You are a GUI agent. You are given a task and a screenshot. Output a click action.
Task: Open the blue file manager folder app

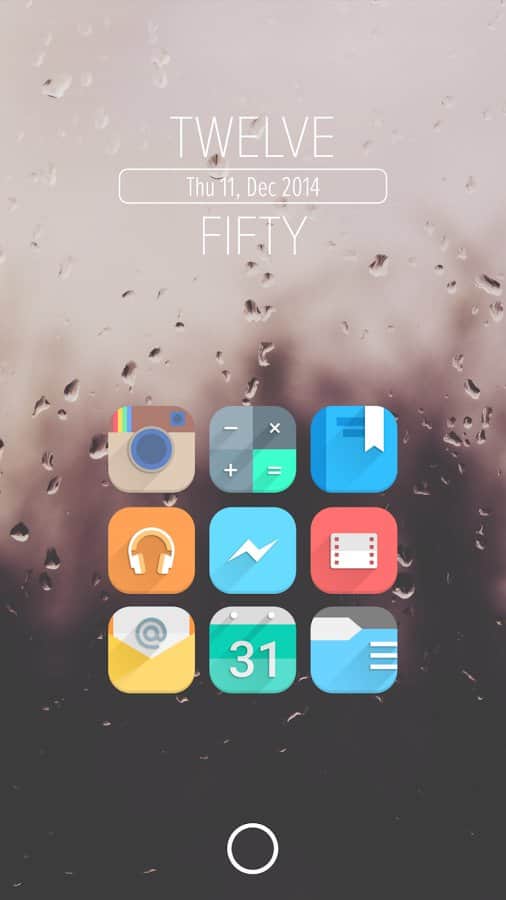pyautogui.click(x=354, y=650)
